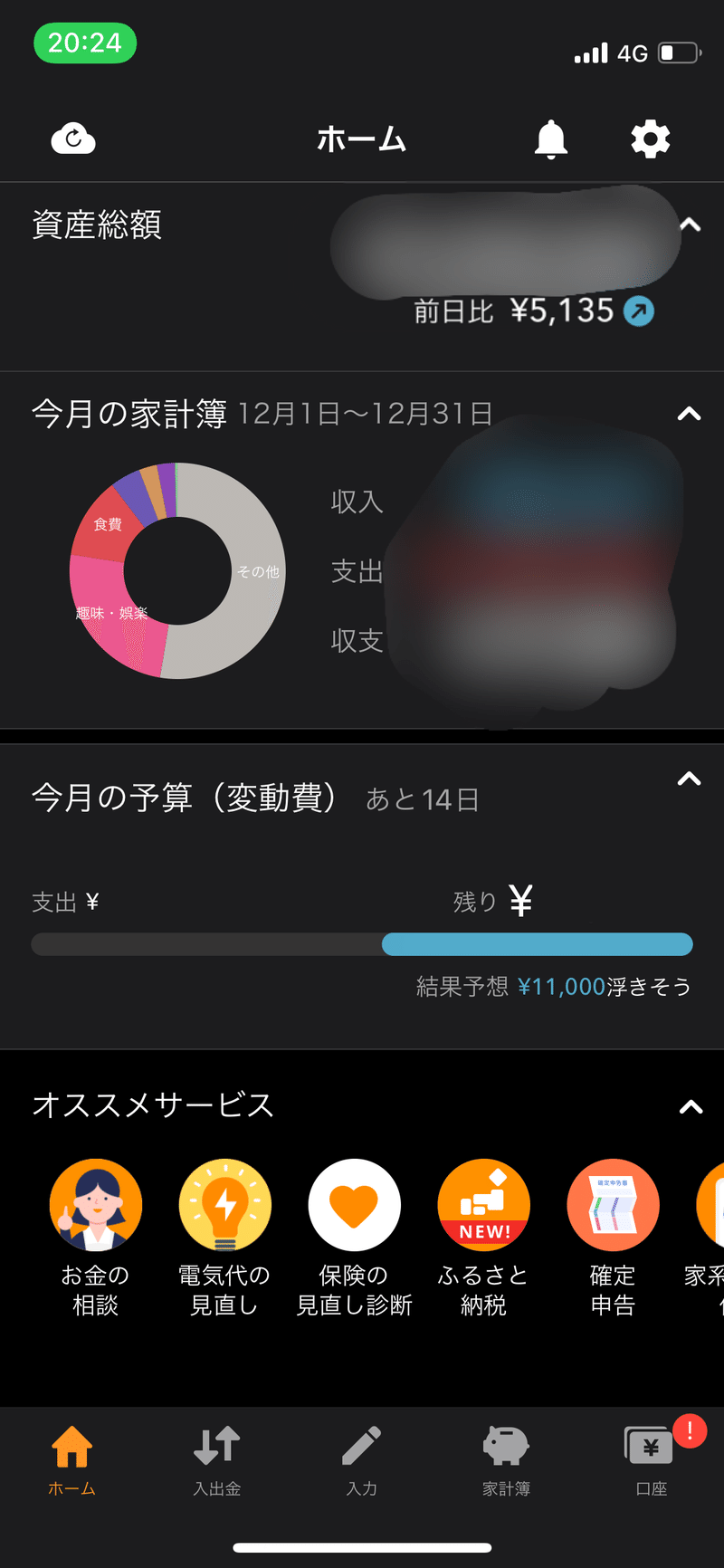Switch to the 入出金 tab

point(217,1460)
